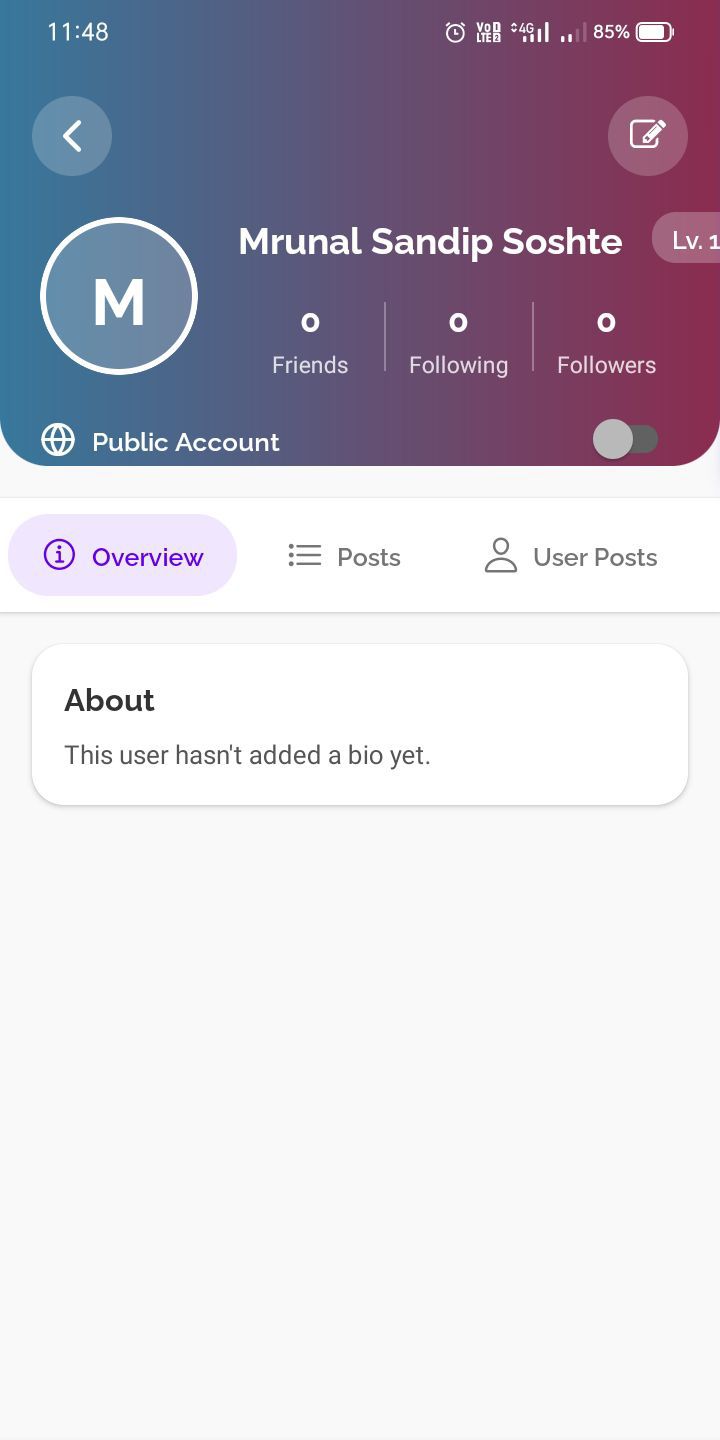720x1440 pixels.
Task: Open the User Posts tab
Action: pyautogui.click(x=571, y=557)
